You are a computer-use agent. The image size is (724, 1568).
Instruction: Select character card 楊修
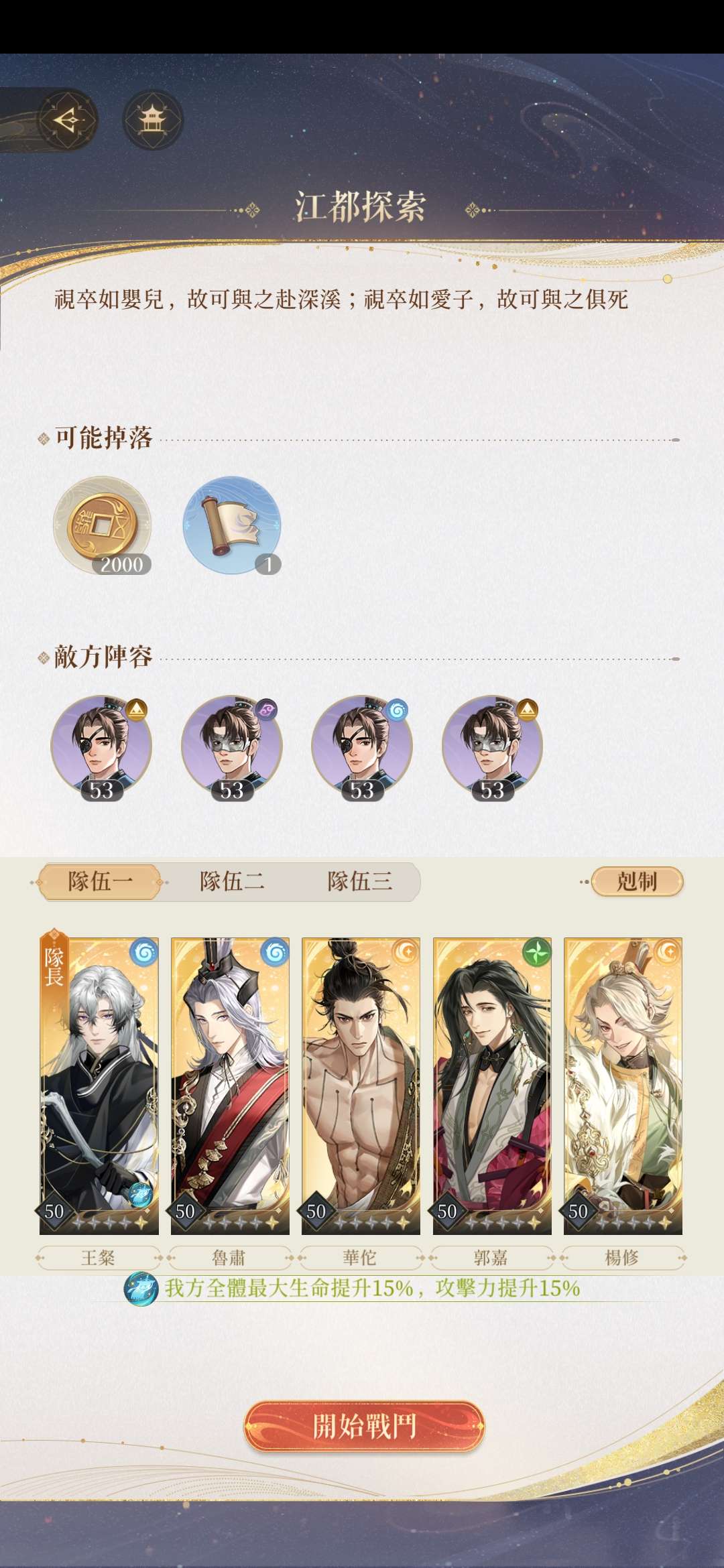(623, 1086)
